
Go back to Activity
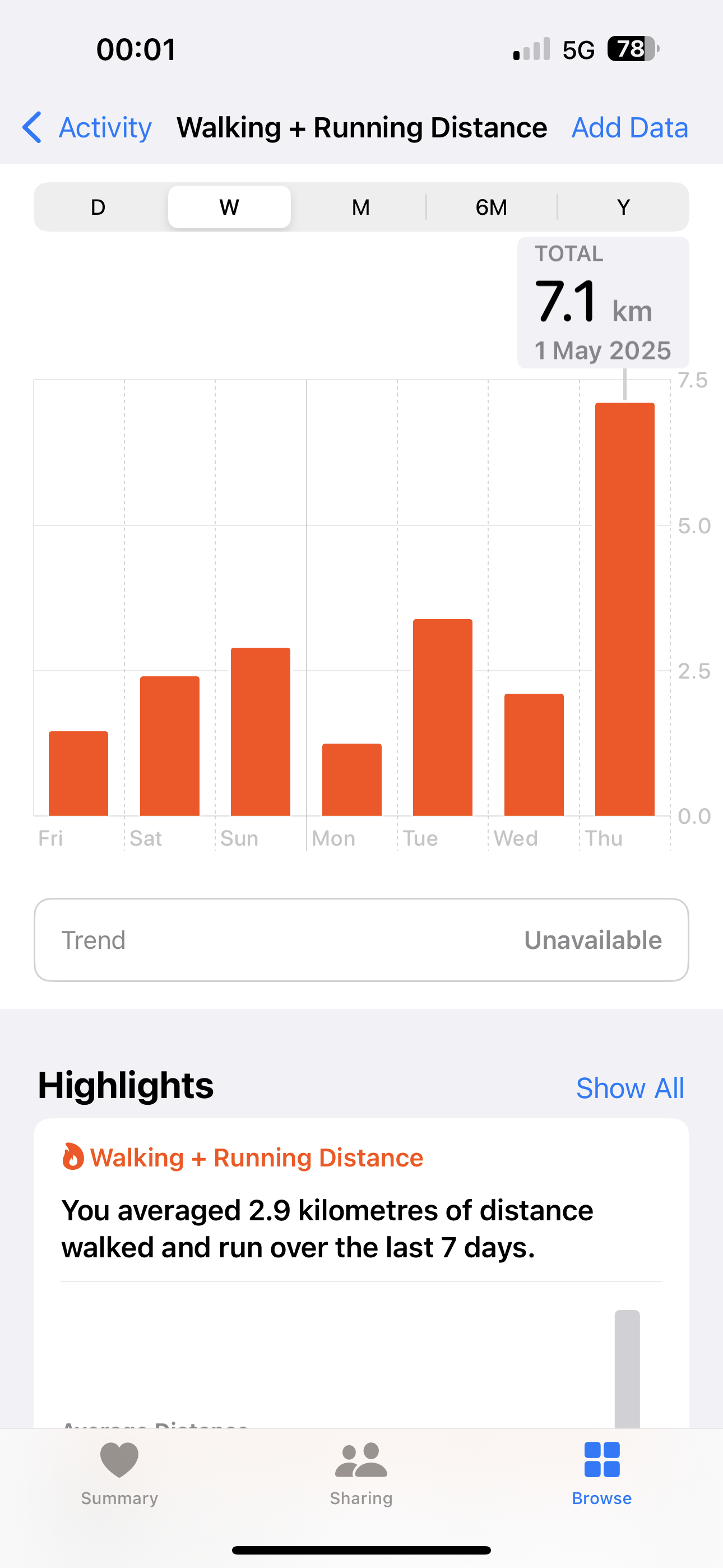pos(87,128)
